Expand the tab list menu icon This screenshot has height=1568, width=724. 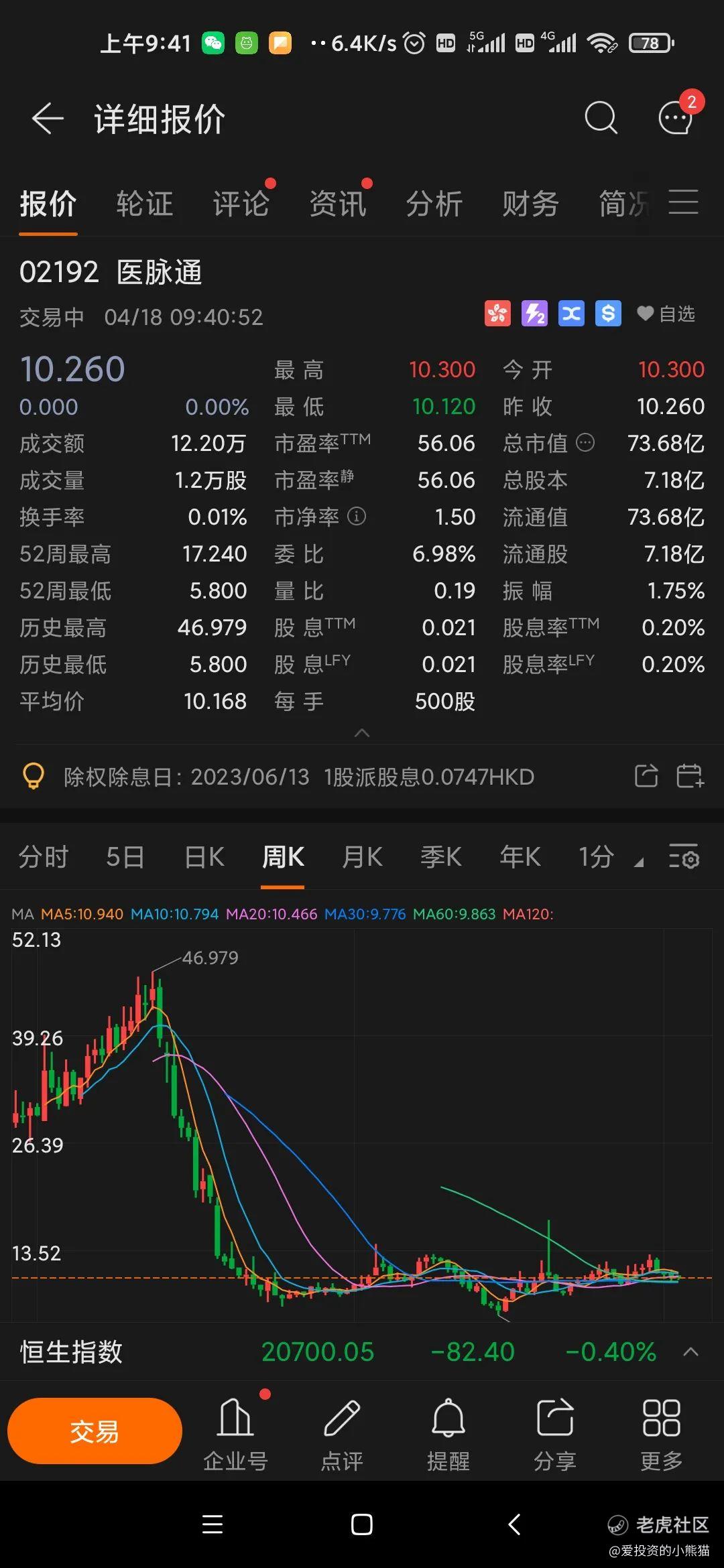pyautogui.click(x=684, y=202)
